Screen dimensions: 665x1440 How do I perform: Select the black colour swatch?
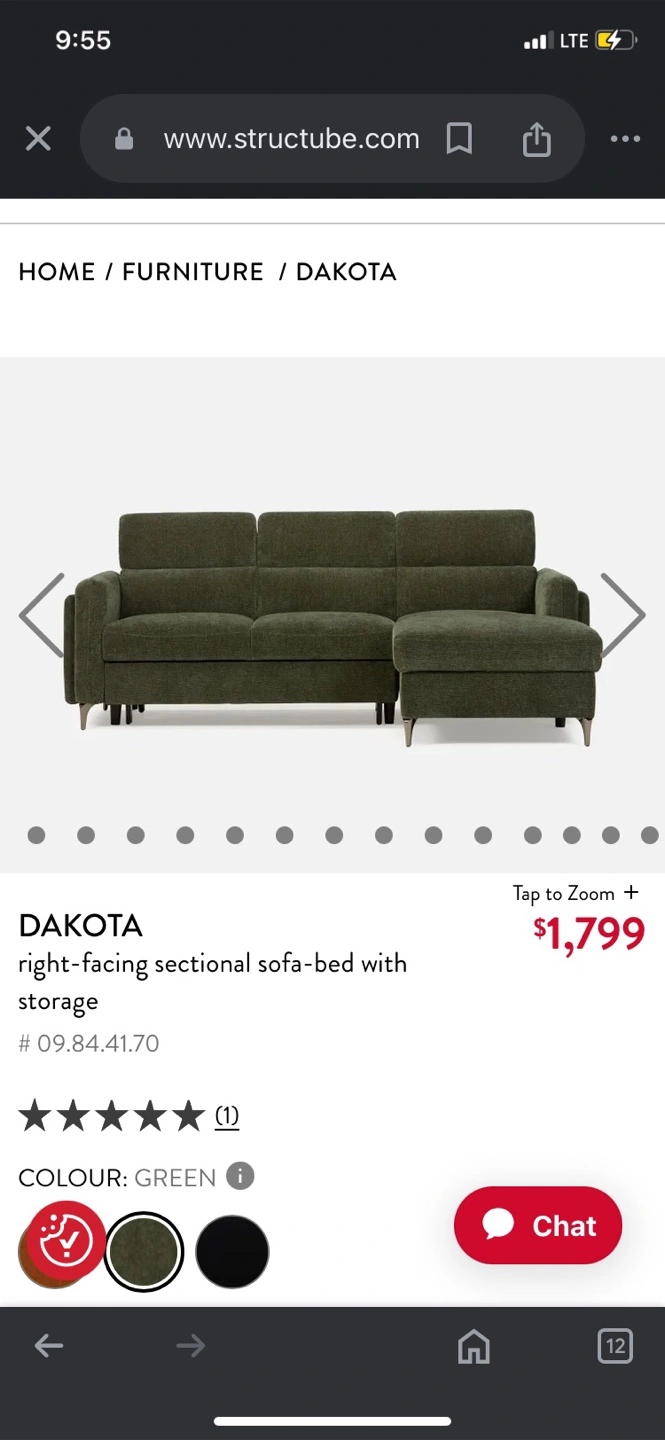[232, 1252]
